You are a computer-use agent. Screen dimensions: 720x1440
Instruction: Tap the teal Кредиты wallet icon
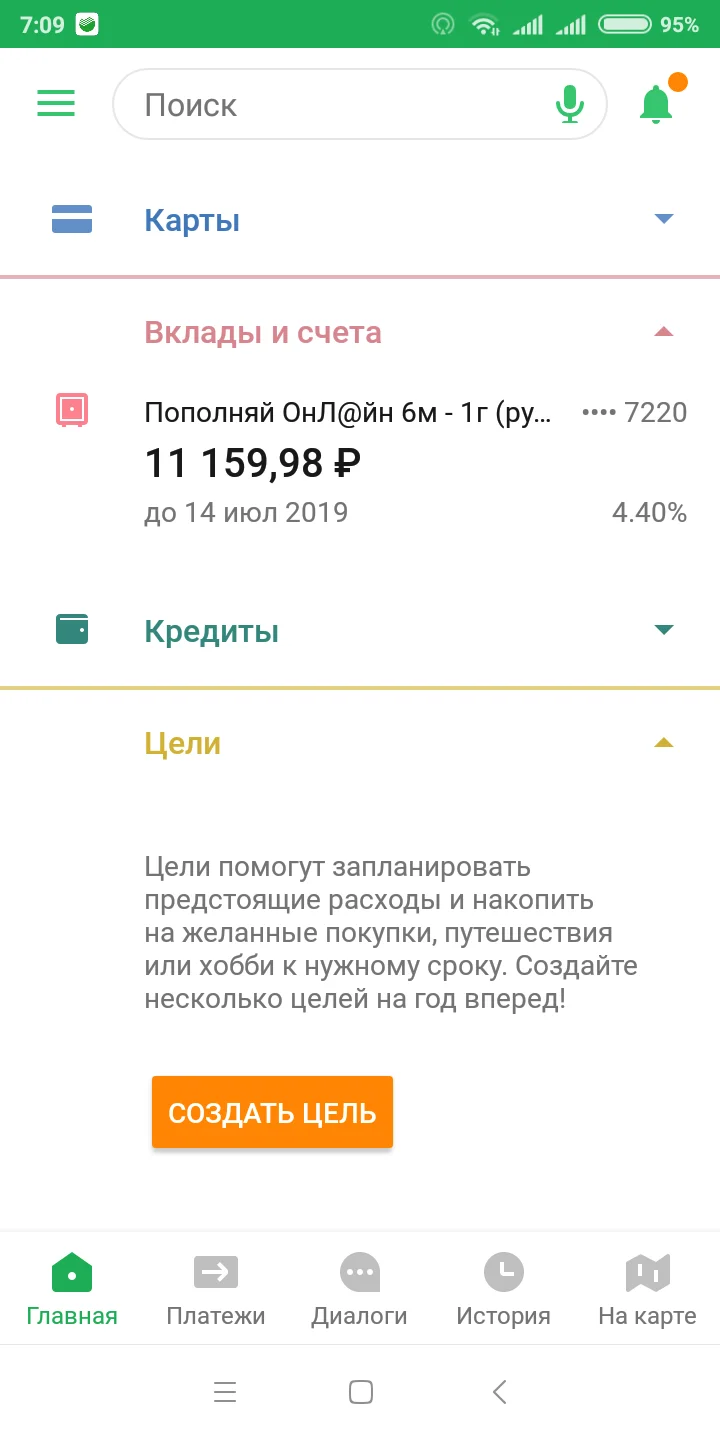click(70, 629)
